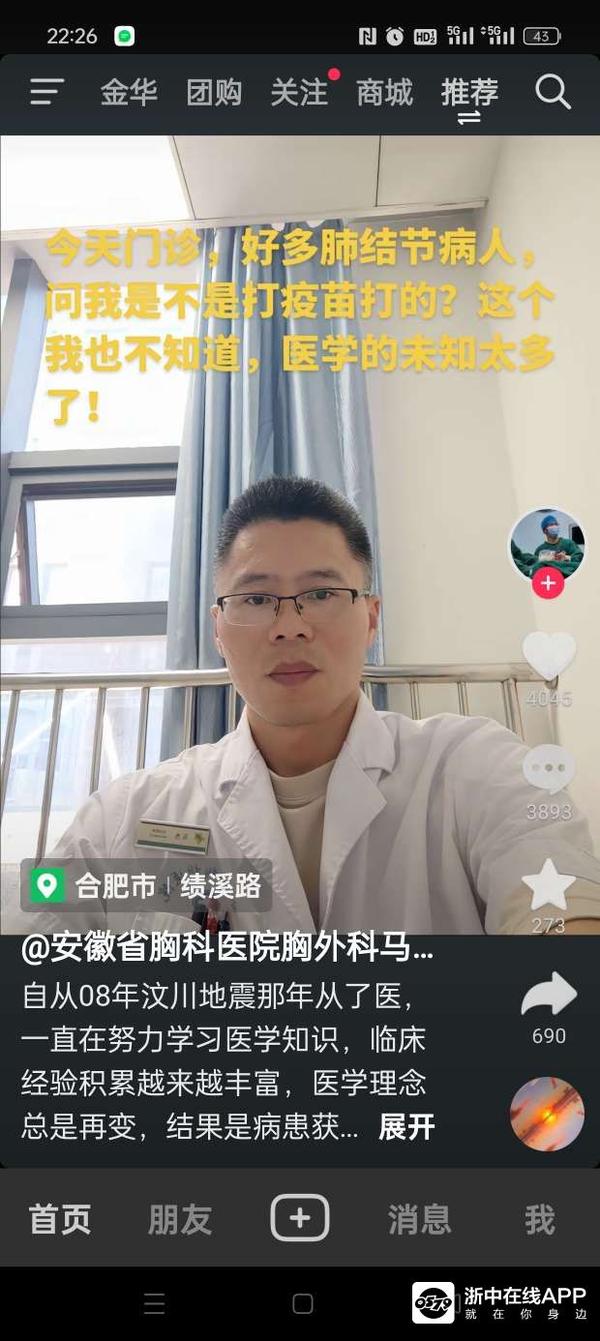Switch to the 团购 tab
The image size is (600, 1341).
(x=214, y=93)
